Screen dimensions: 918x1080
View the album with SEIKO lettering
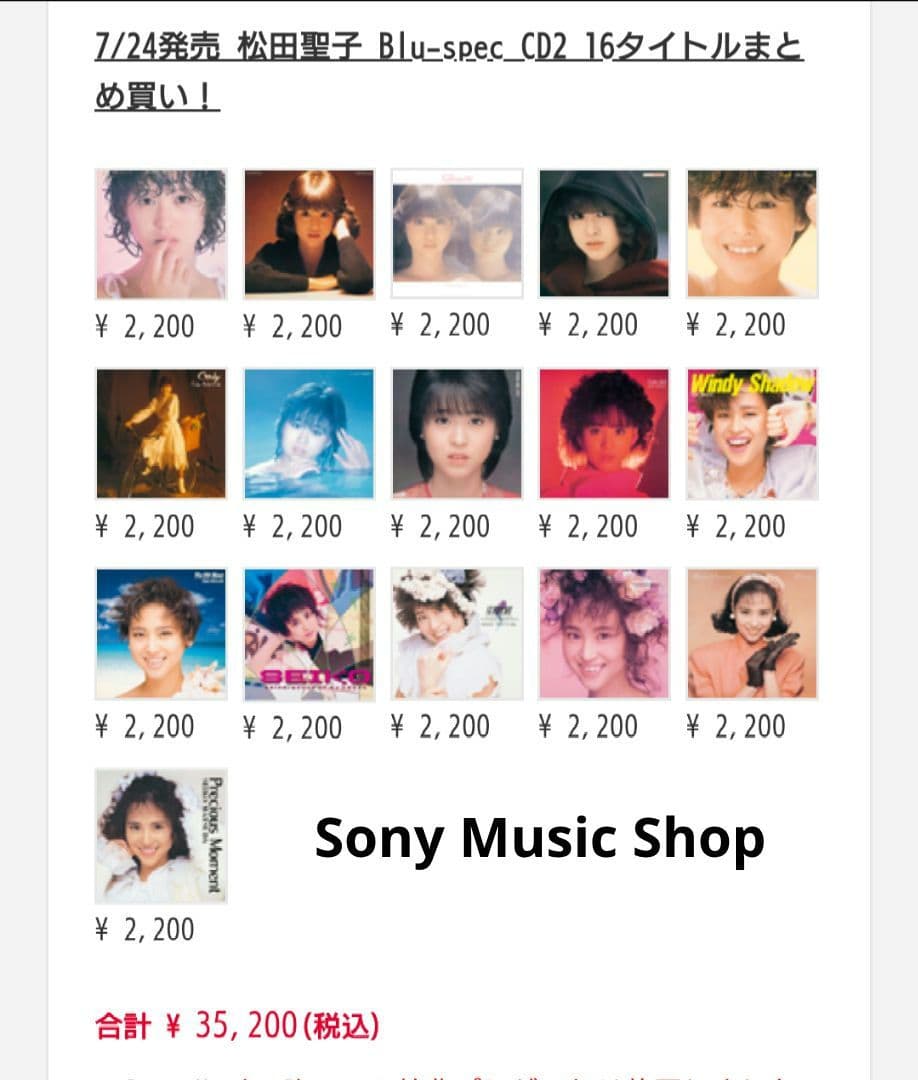click(x=309, y=634)
